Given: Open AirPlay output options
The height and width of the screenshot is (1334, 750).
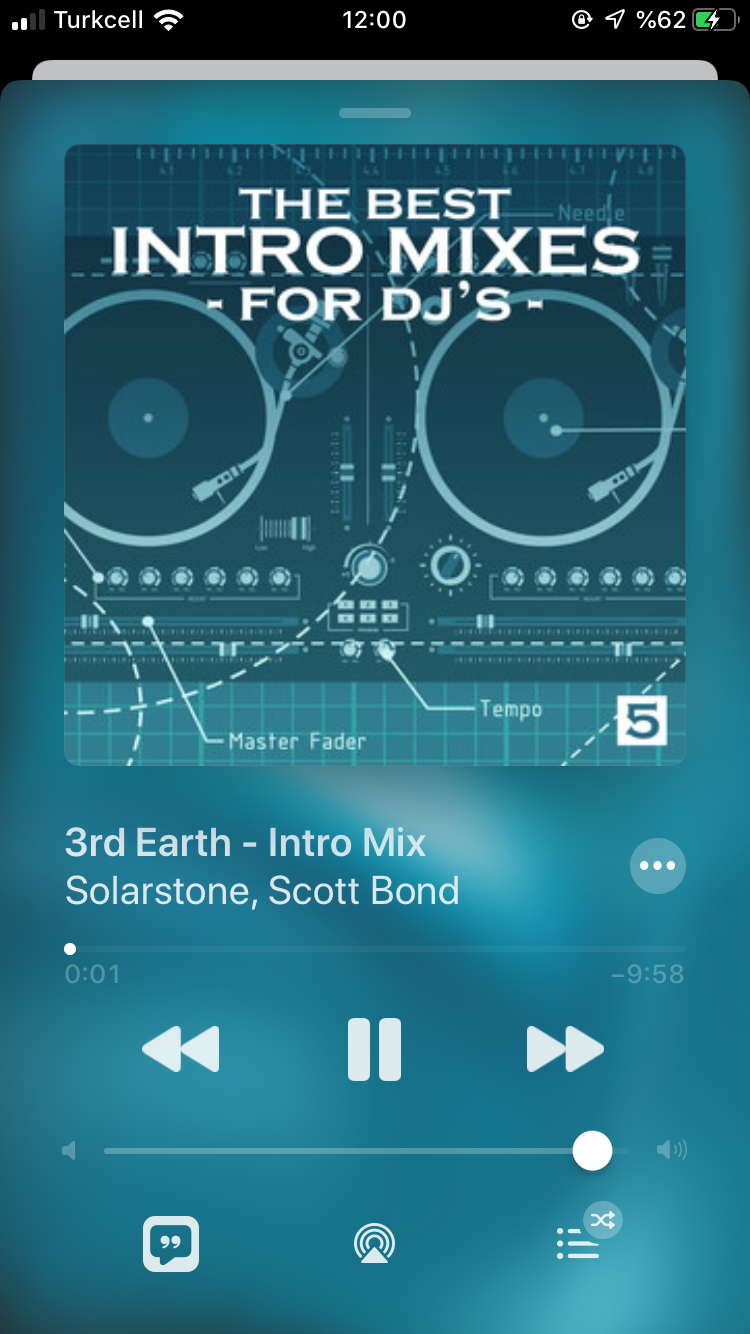Looking at the screenshot, I should (x=374, y=1243).
